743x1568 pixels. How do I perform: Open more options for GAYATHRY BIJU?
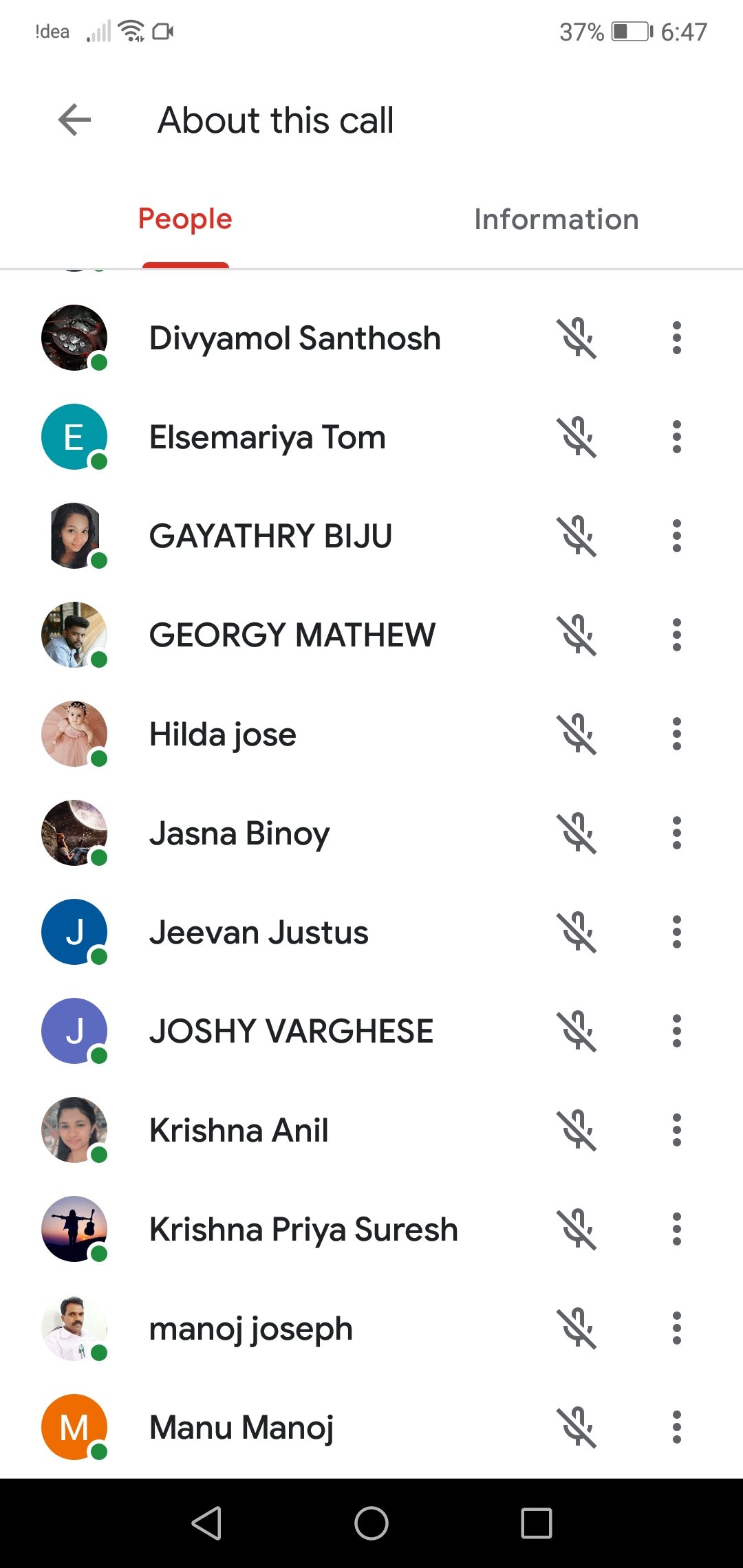pyautogui.click(x=677, y=536)
